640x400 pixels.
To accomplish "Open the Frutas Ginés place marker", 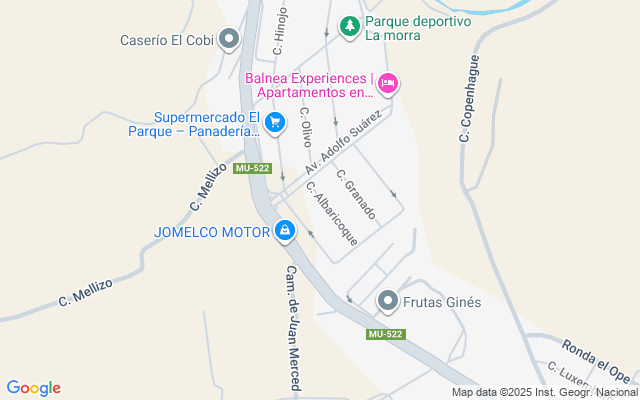I will [x=388, y=301].
